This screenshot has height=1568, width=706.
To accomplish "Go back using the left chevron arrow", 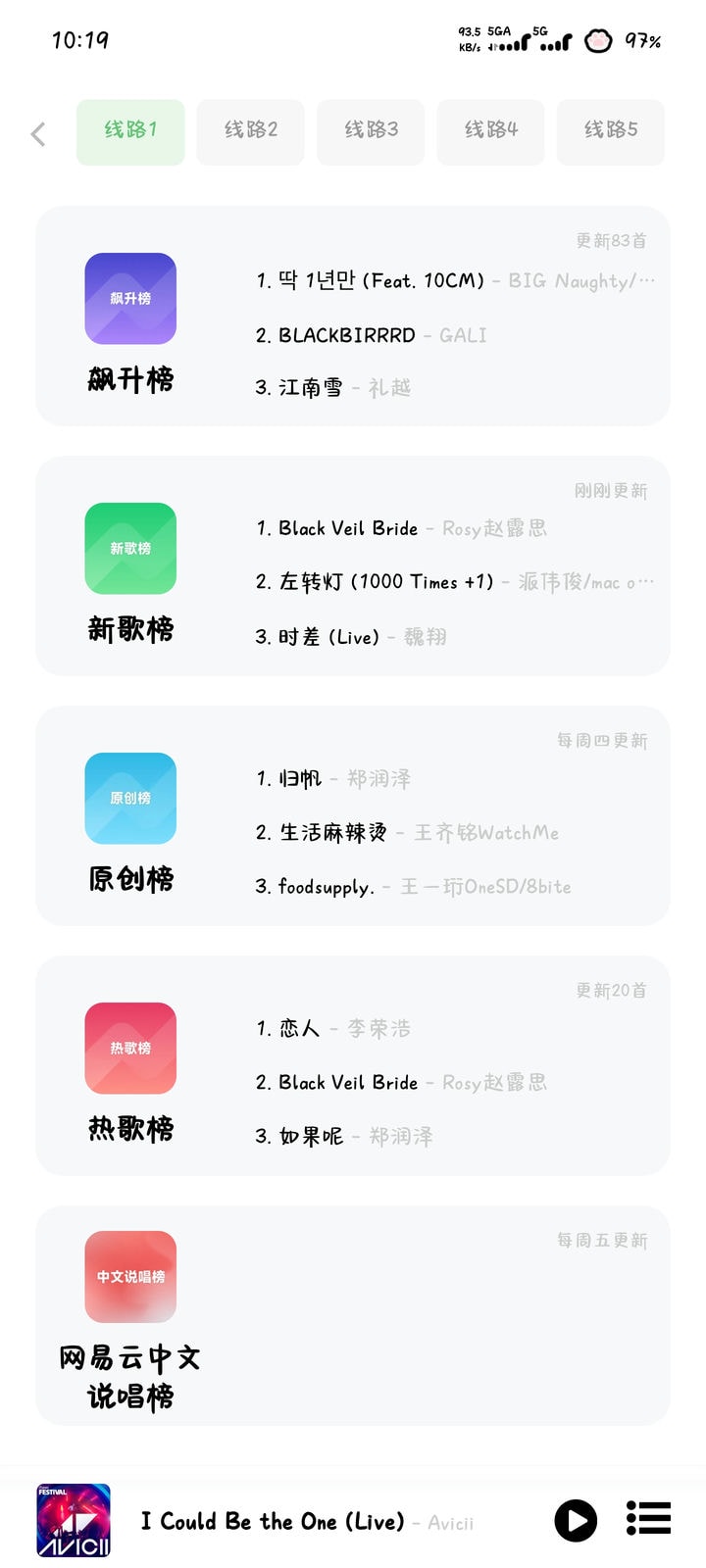I will (x=37, y=133).
